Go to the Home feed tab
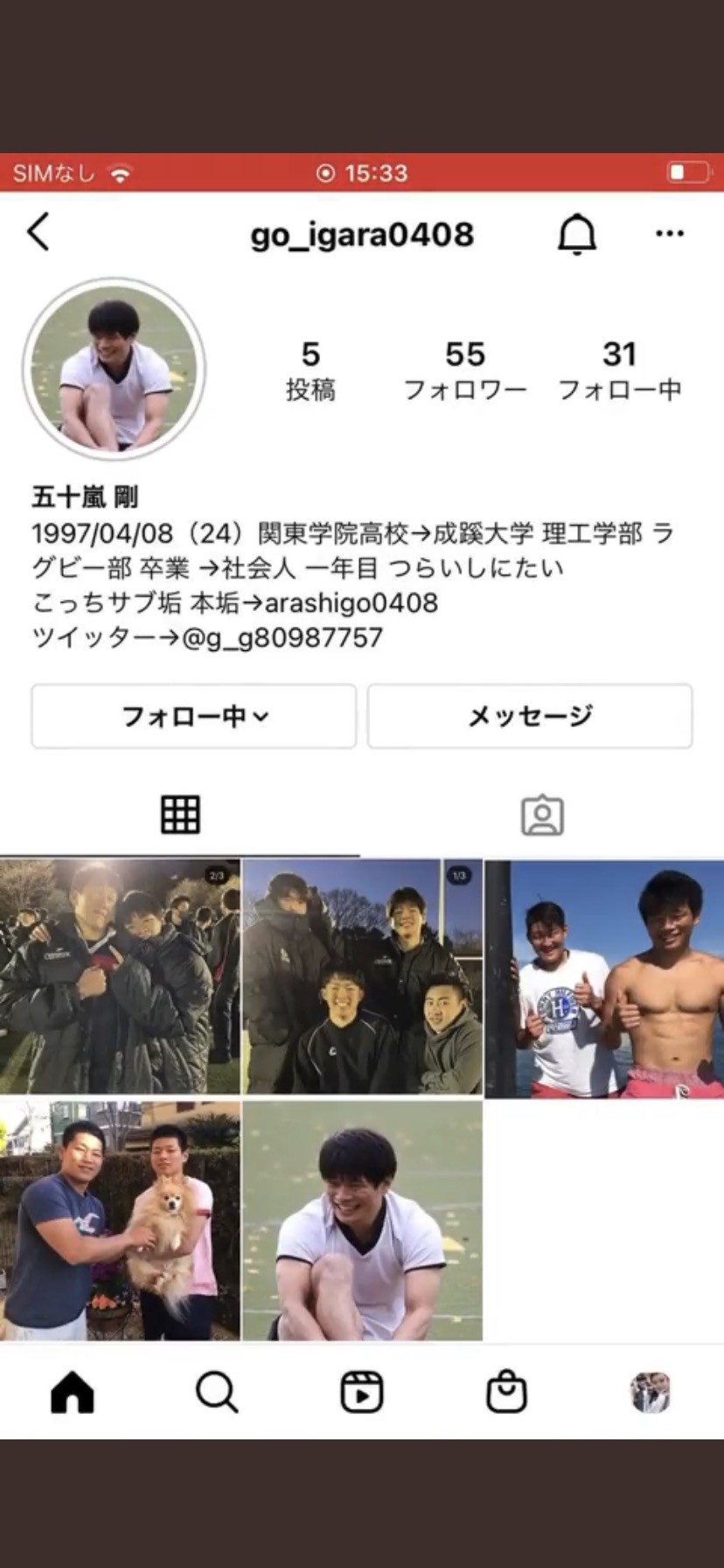724x1568 pixels. (x=73, y=1391)
